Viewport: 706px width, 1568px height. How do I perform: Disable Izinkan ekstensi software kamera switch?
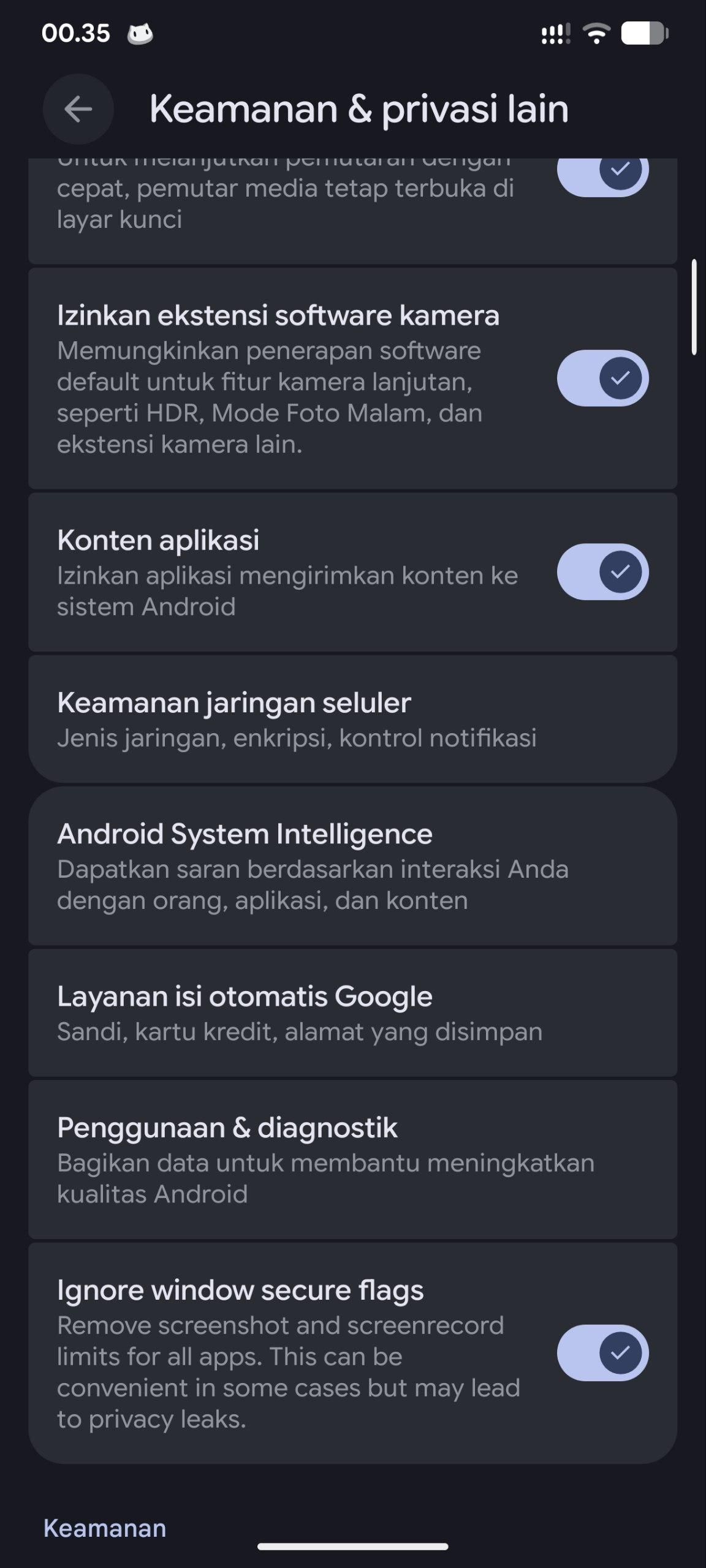tap(602, 378)
